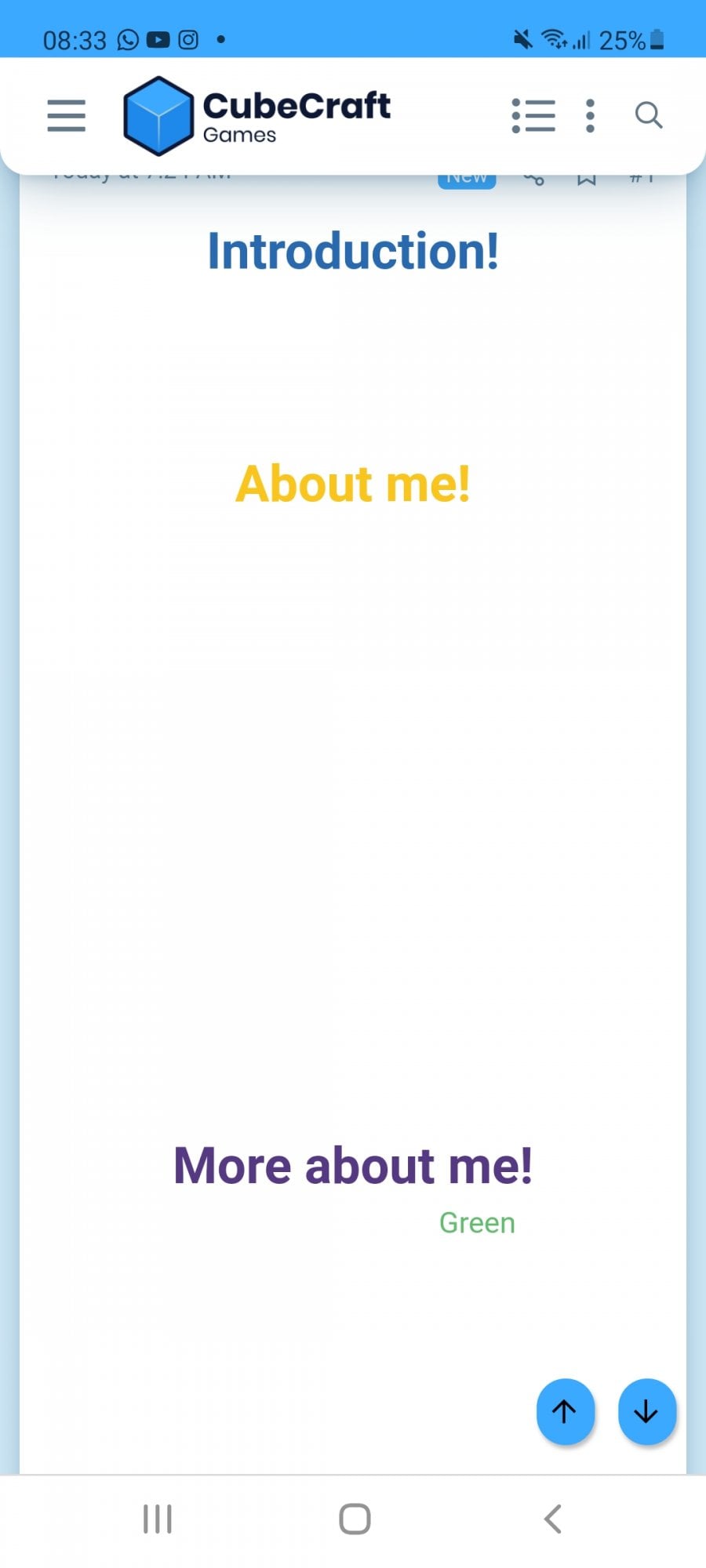Image resolution: width=706 pixels, height=1568 pixels.
Task: Tap the CubeCraft Games logo
Action: 257,115
